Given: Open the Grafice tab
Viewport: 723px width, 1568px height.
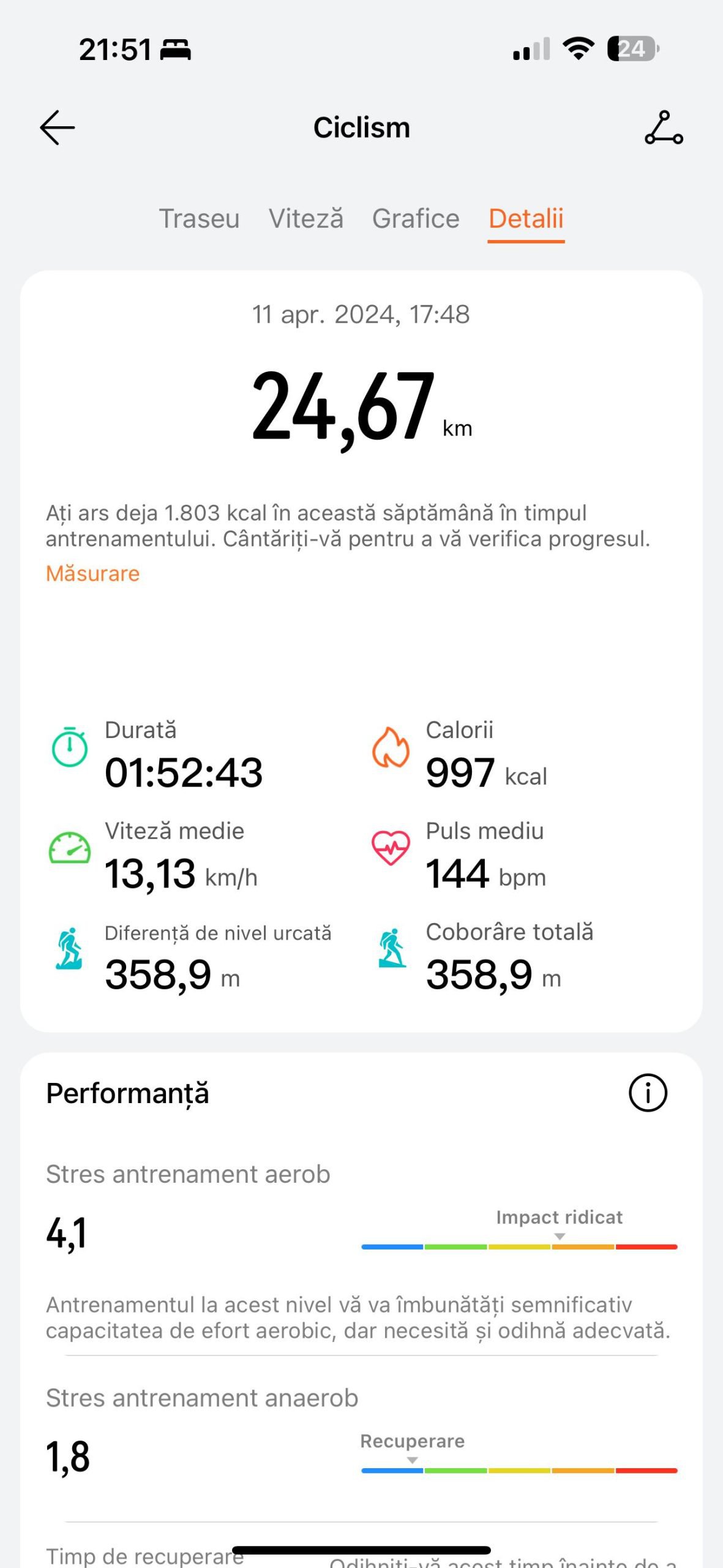Looking at the screenshot, I should (416, 219).
